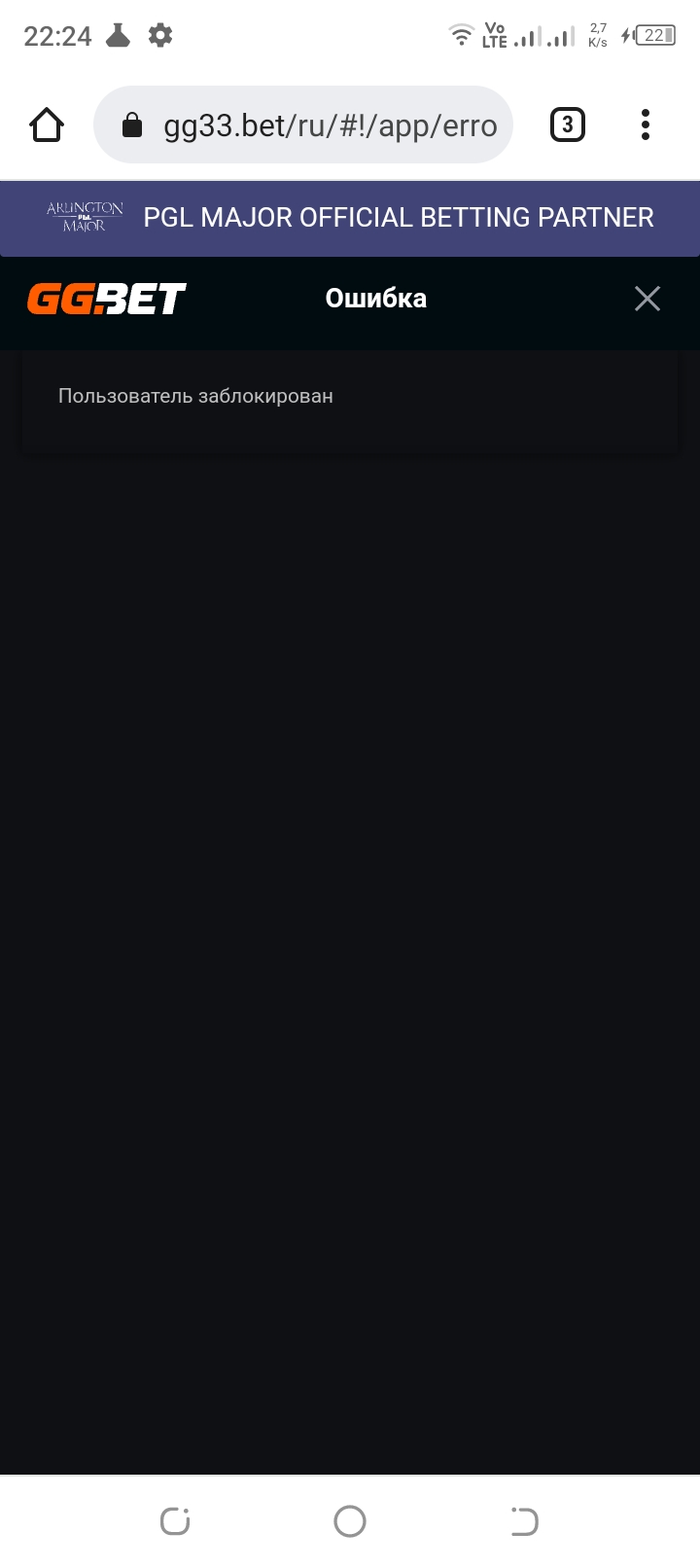Screen dimensions: 700x1568
Task: Open the browser overflow menu
Action: click(x=646, y=125)
